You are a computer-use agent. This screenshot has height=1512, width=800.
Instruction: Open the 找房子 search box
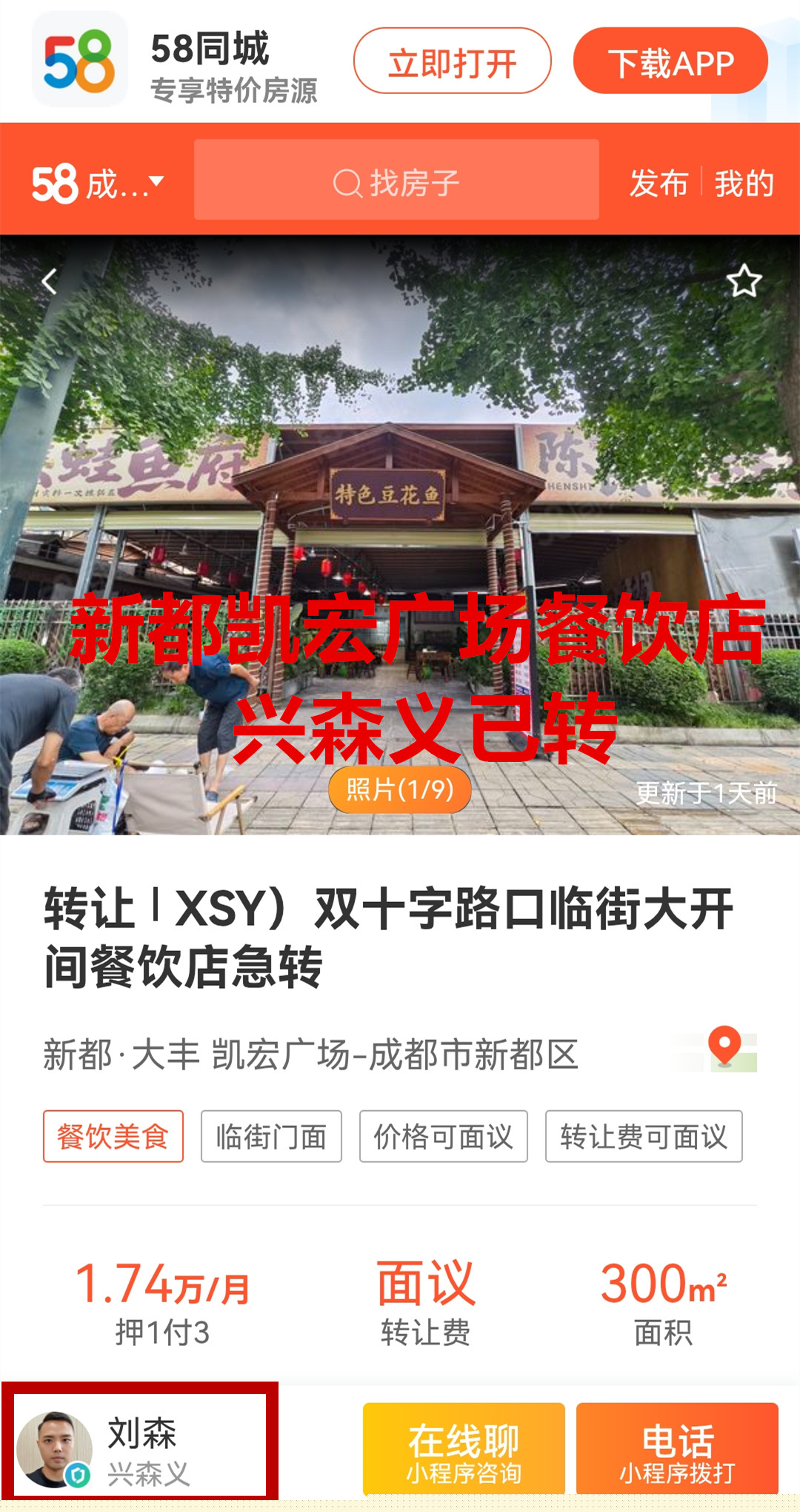click(396, 181)
